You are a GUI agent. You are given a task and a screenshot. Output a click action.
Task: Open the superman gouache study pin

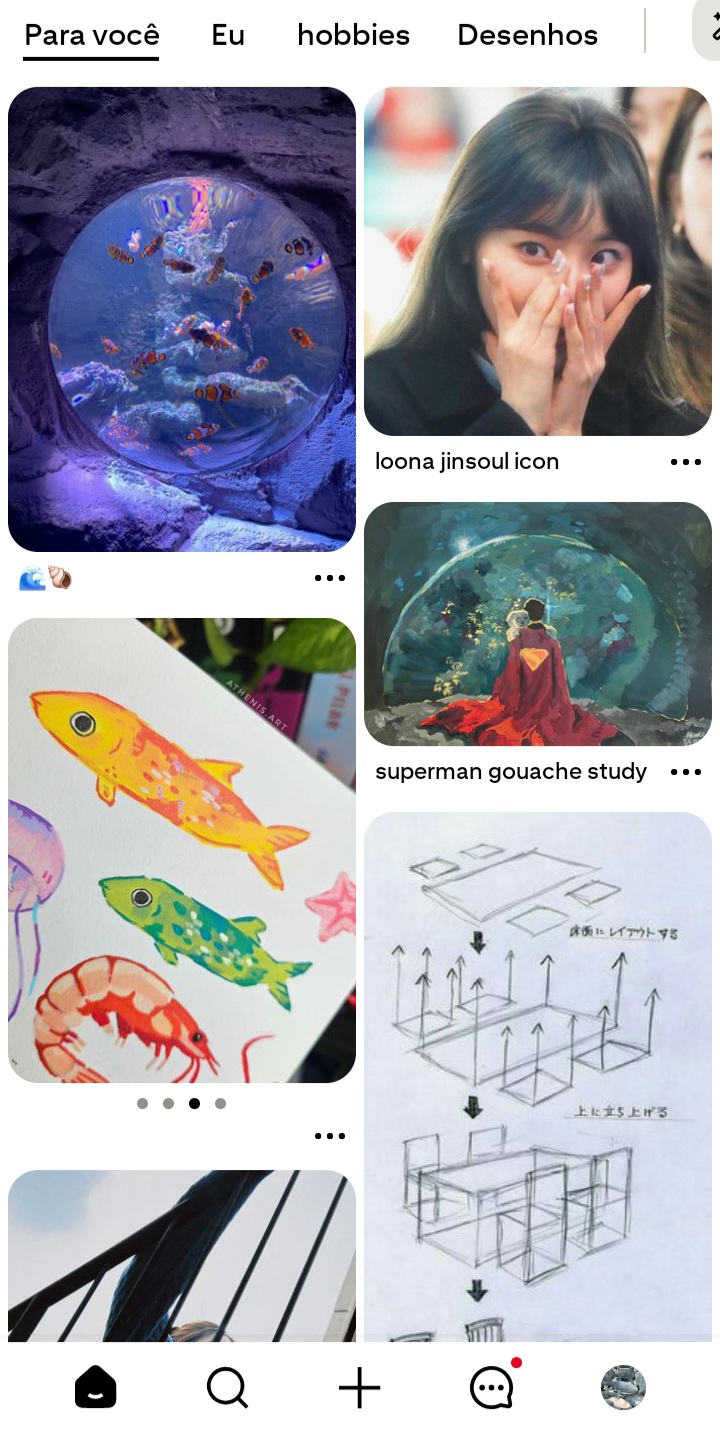pyautogui.click(x=538, y=623)
